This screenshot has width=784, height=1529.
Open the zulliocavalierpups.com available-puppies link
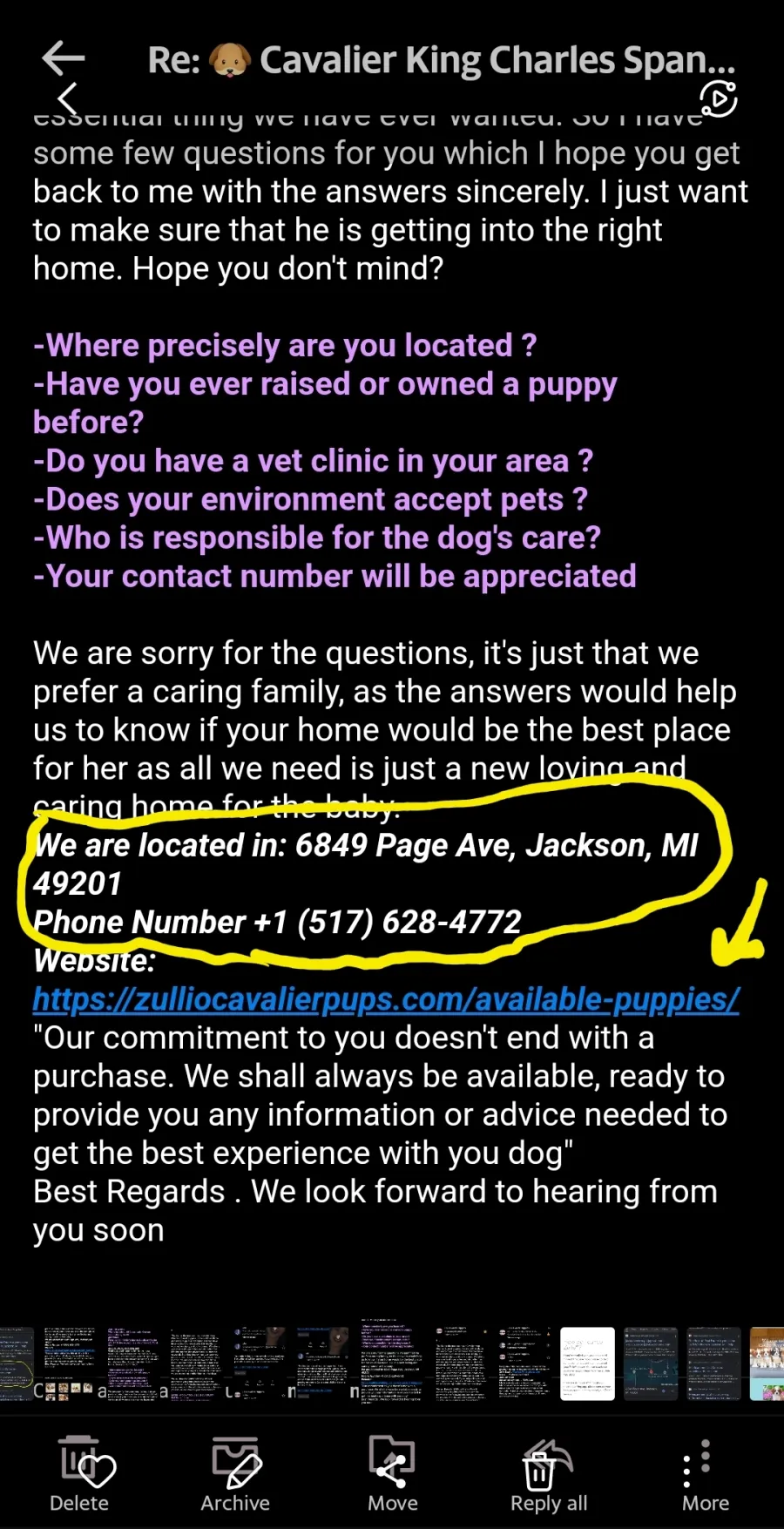tap(386, 999)
